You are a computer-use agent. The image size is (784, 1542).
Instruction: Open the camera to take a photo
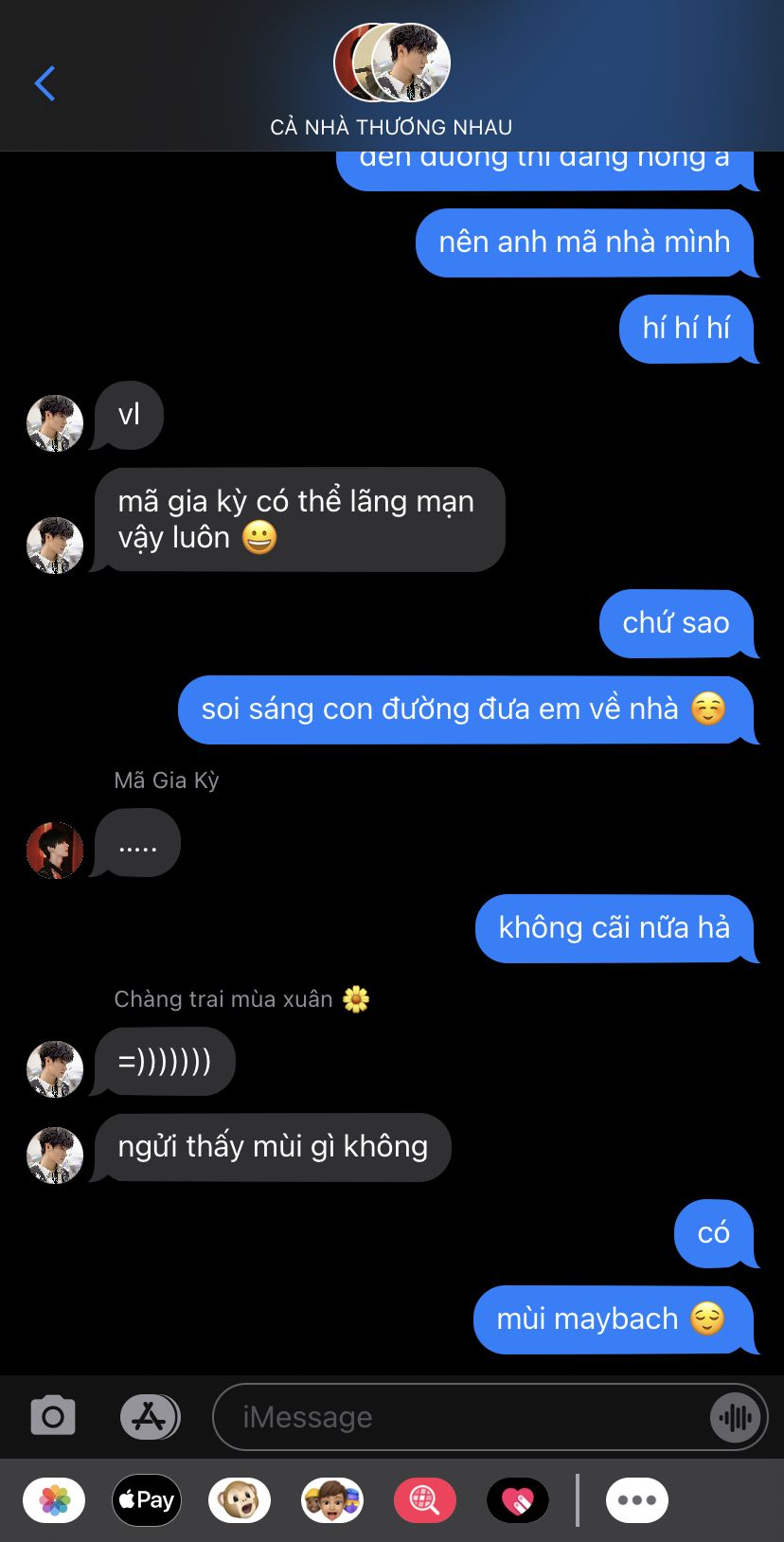tap(53, 1417)
